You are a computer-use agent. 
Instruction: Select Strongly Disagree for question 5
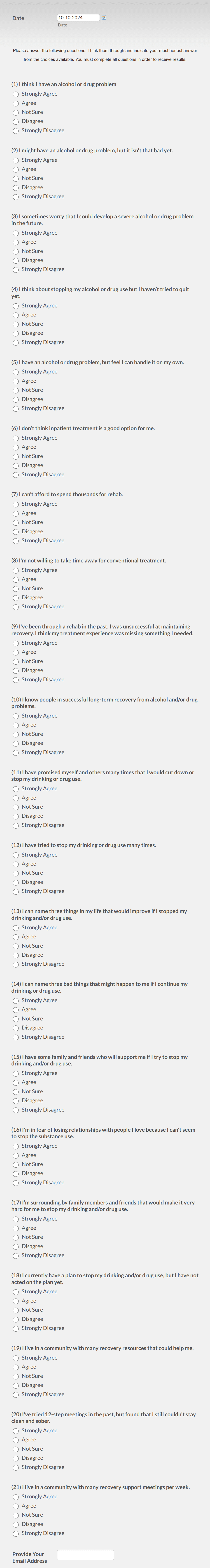[16, 409]
